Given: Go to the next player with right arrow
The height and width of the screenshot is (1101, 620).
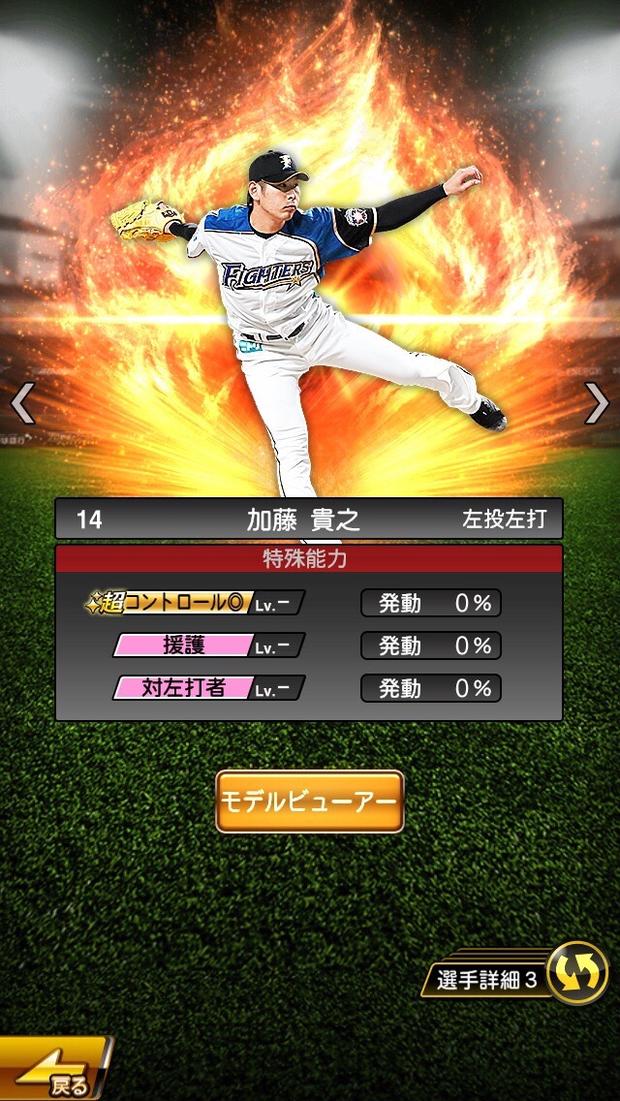Looking at the screenshot, I should pos(596,403).
